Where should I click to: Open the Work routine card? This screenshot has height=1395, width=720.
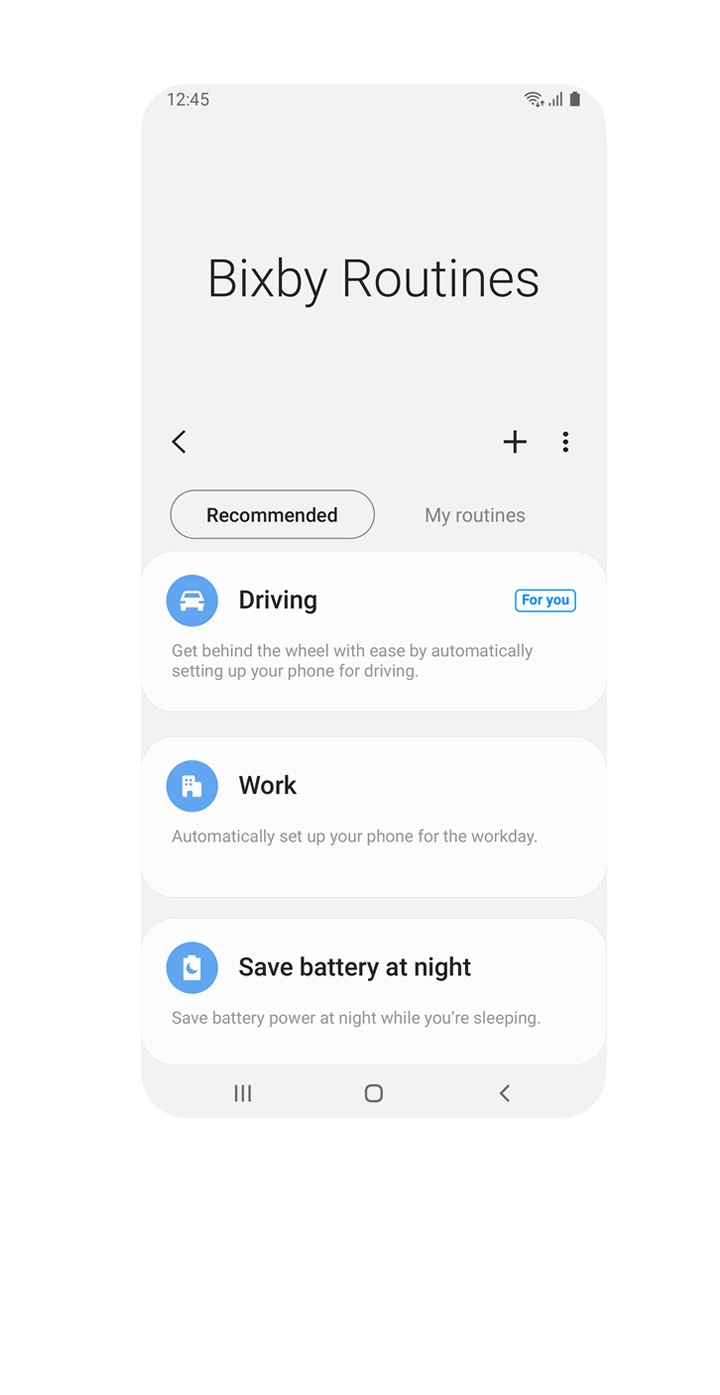pos(373,815)
